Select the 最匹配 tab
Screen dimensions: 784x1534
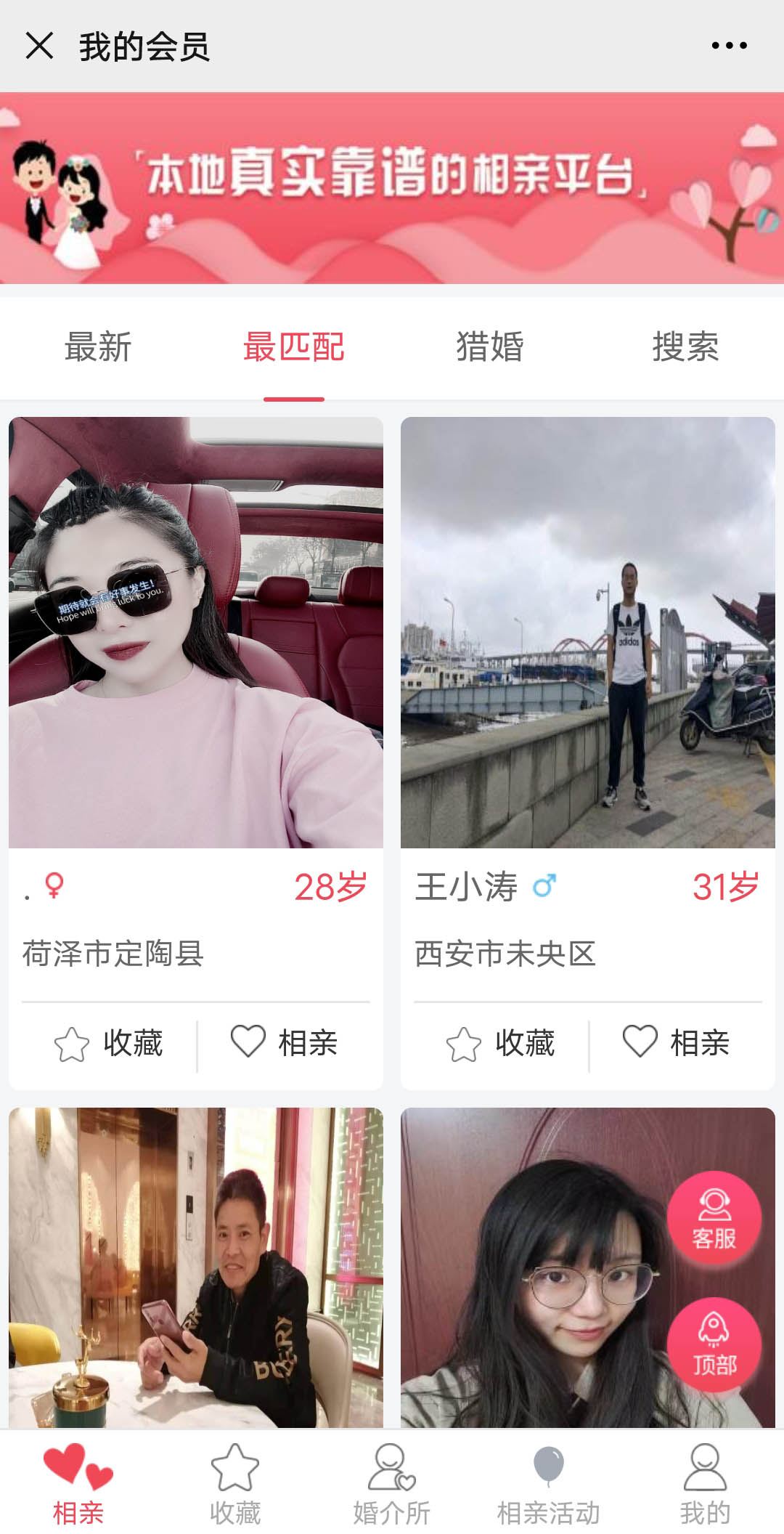(x=294, y=347)
